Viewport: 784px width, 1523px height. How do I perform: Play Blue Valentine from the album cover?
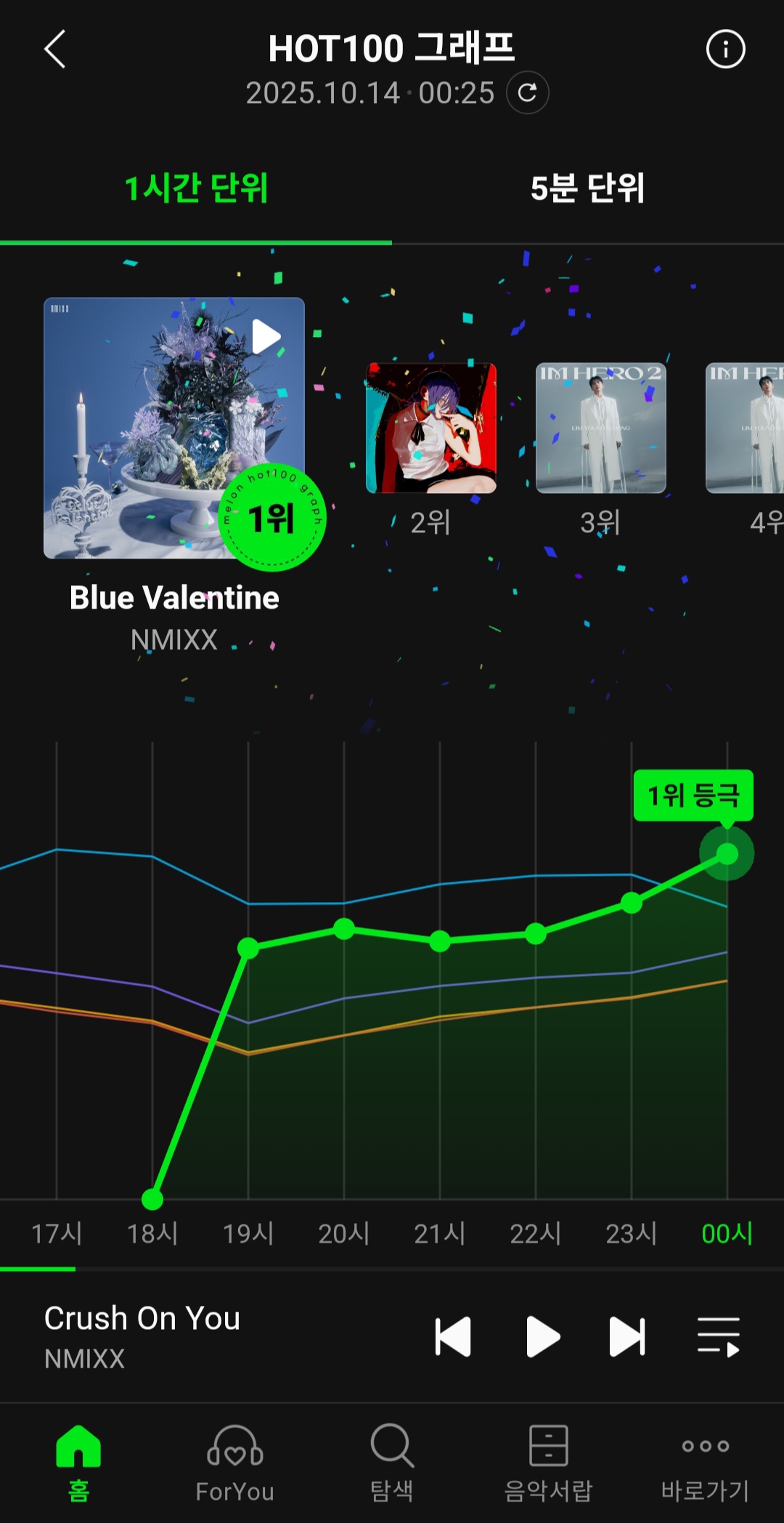[266, 336]
